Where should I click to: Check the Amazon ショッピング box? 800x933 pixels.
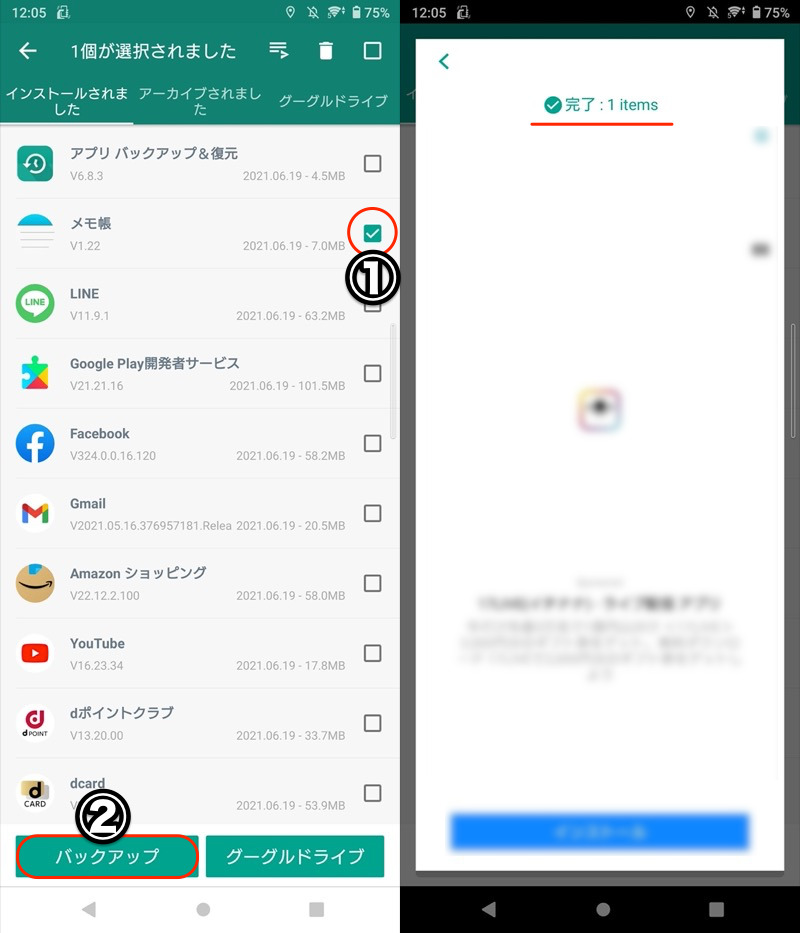372,583
